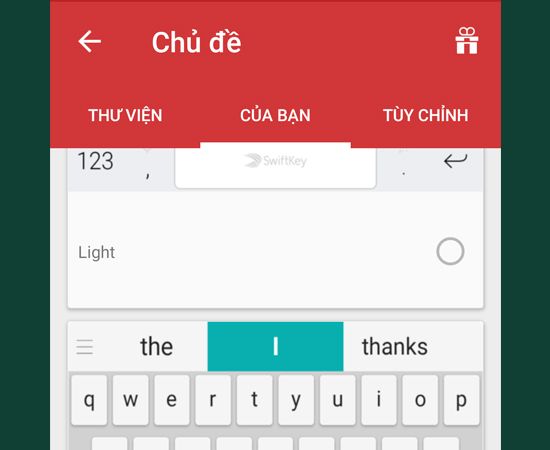The height and width of the screenshot is (450, 550).
Task: Switch to the TÙY CHỈNH tab
Action: (425, 115)
